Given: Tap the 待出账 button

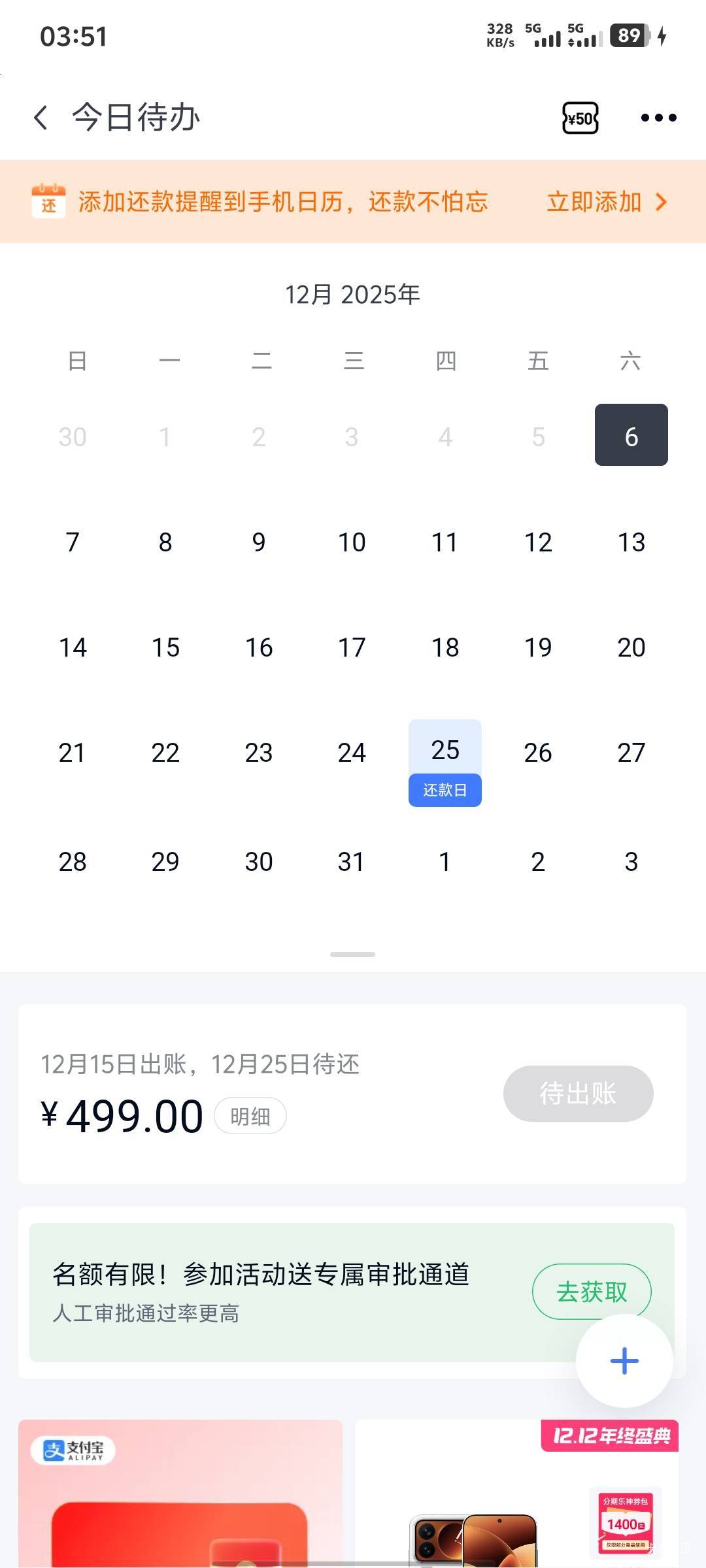Looking at the screenshot, I should point(578,1093).
